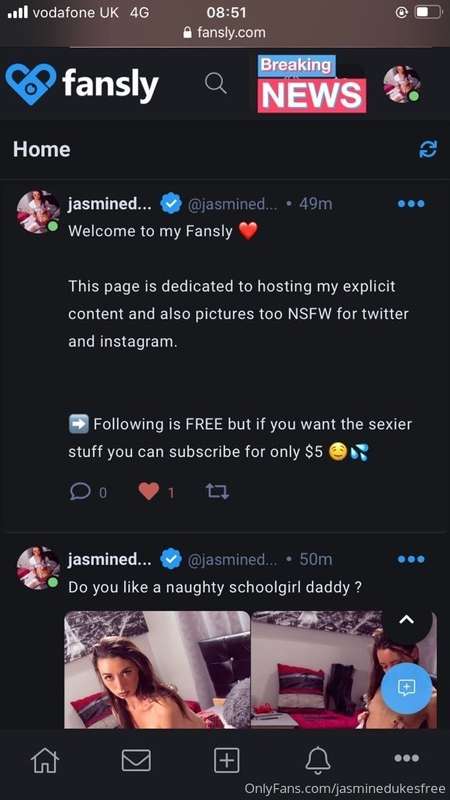Image resolution: width=450 pixels, height=800 pixels.
Task: Open options menu on the Welcome post
Action: click(x=411, y=204)
